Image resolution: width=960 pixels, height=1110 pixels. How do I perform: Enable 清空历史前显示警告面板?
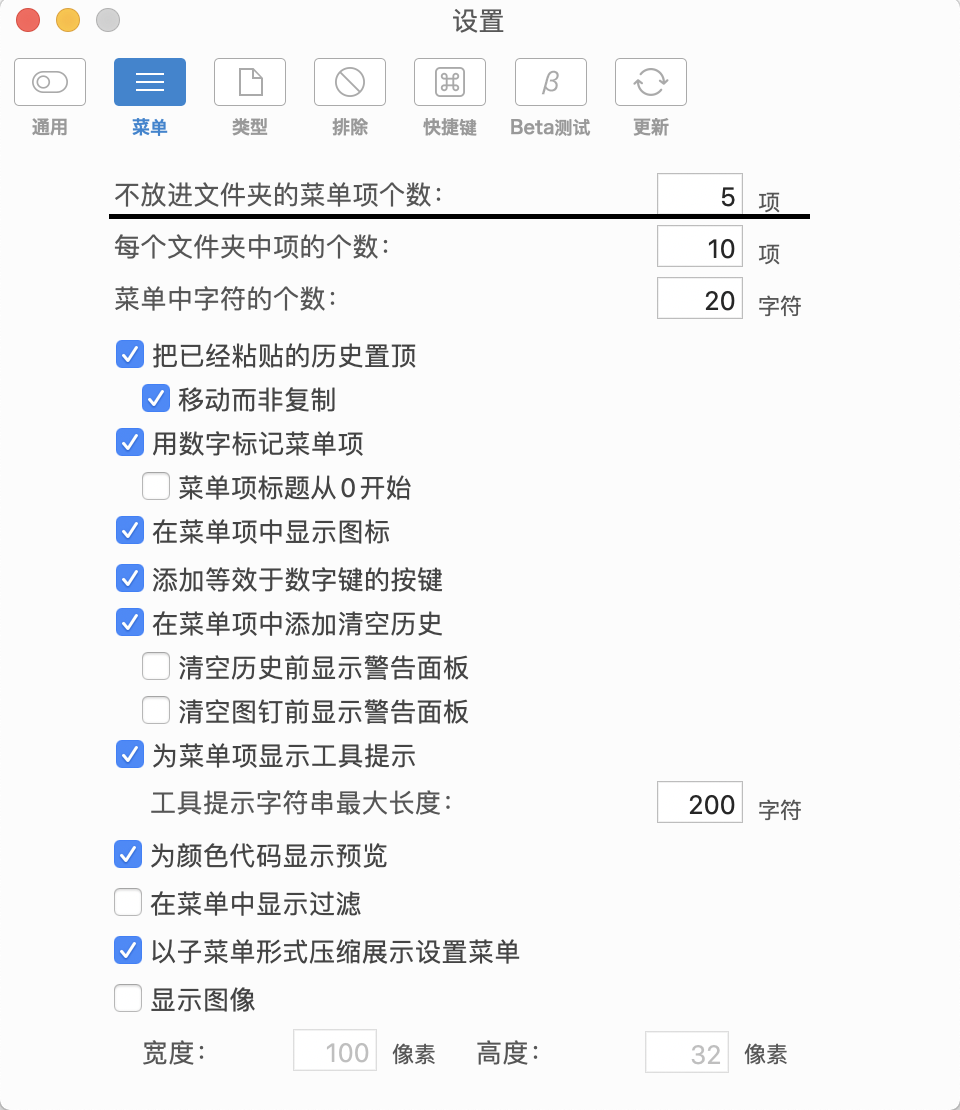pyautogui.click(x=155, y=666)
